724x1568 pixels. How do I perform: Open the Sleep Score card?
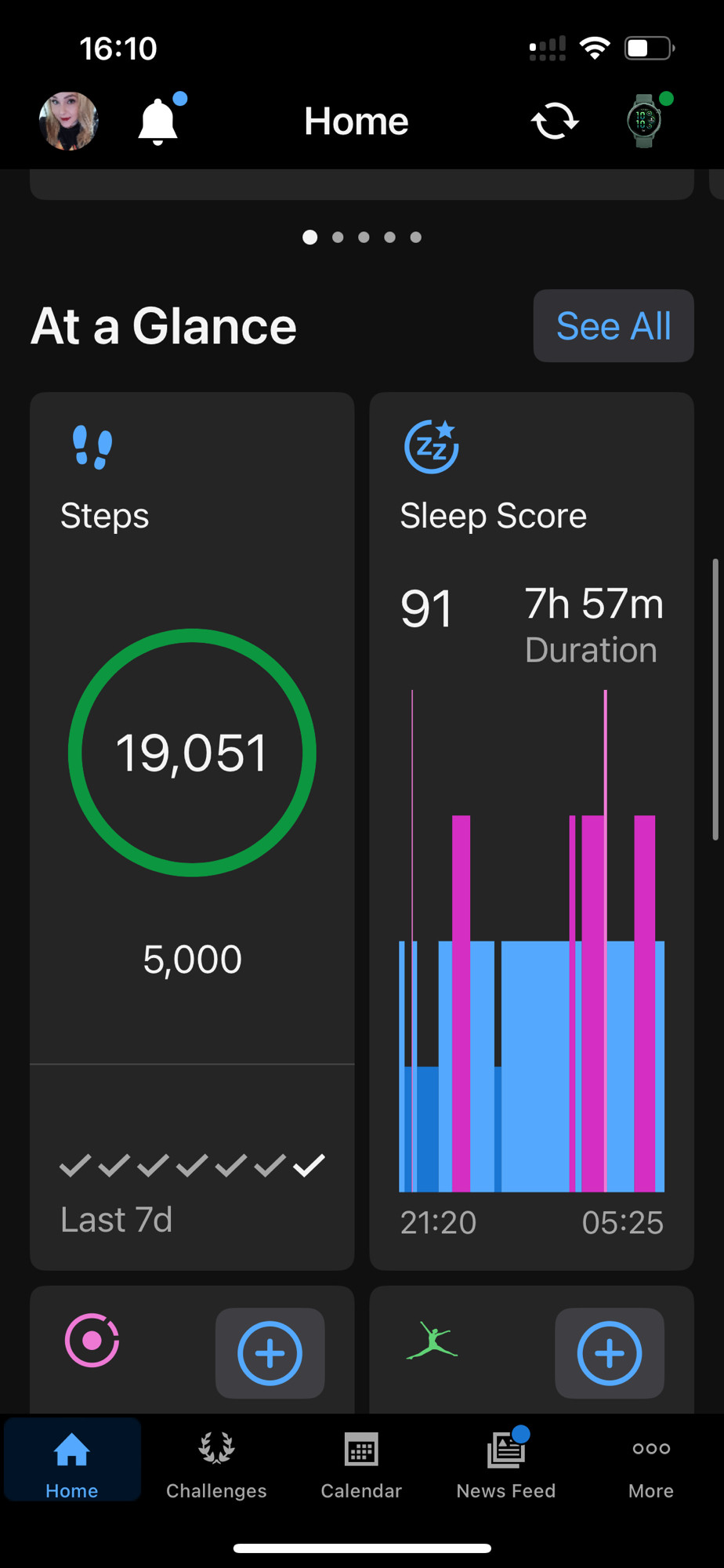point(531,831)
